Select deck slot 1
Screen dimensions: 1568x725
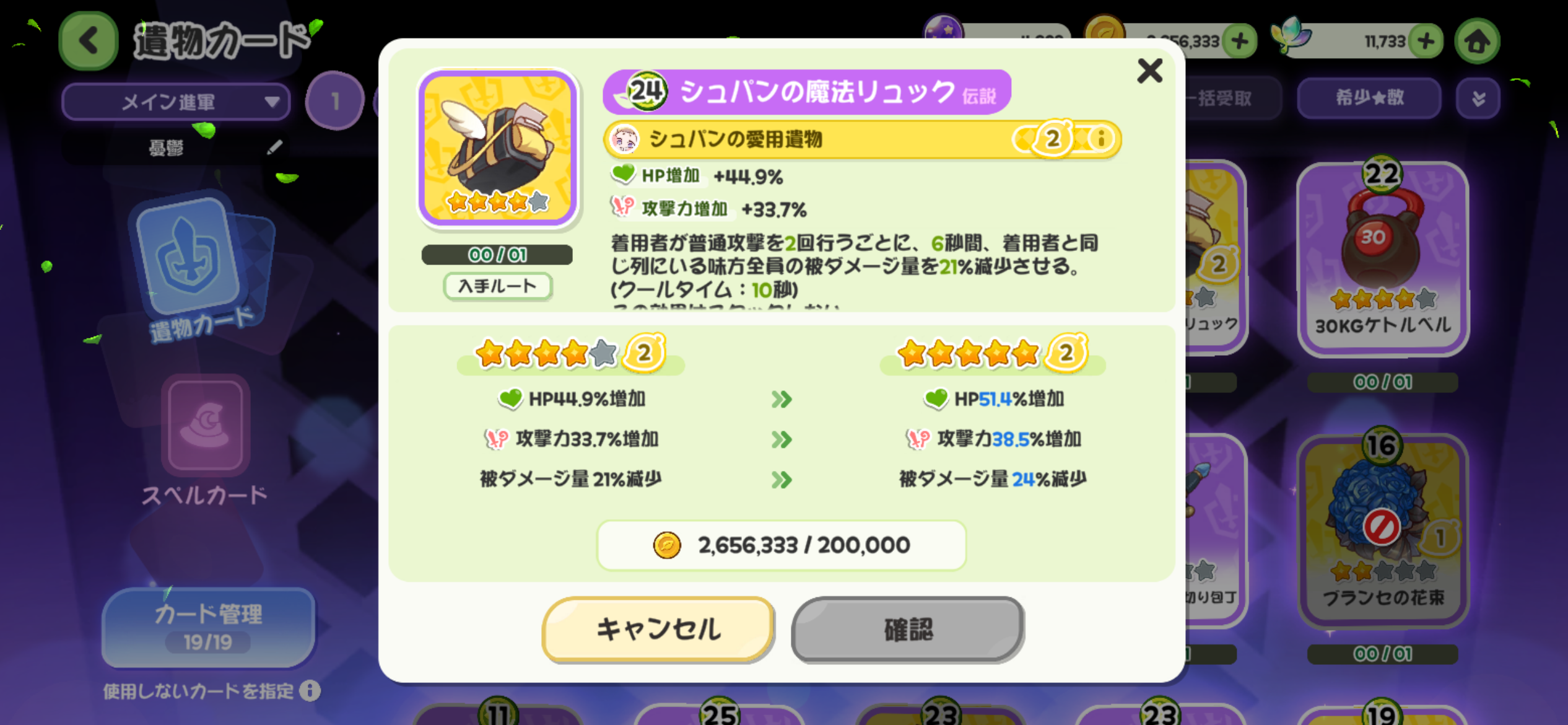click(335, 100)
